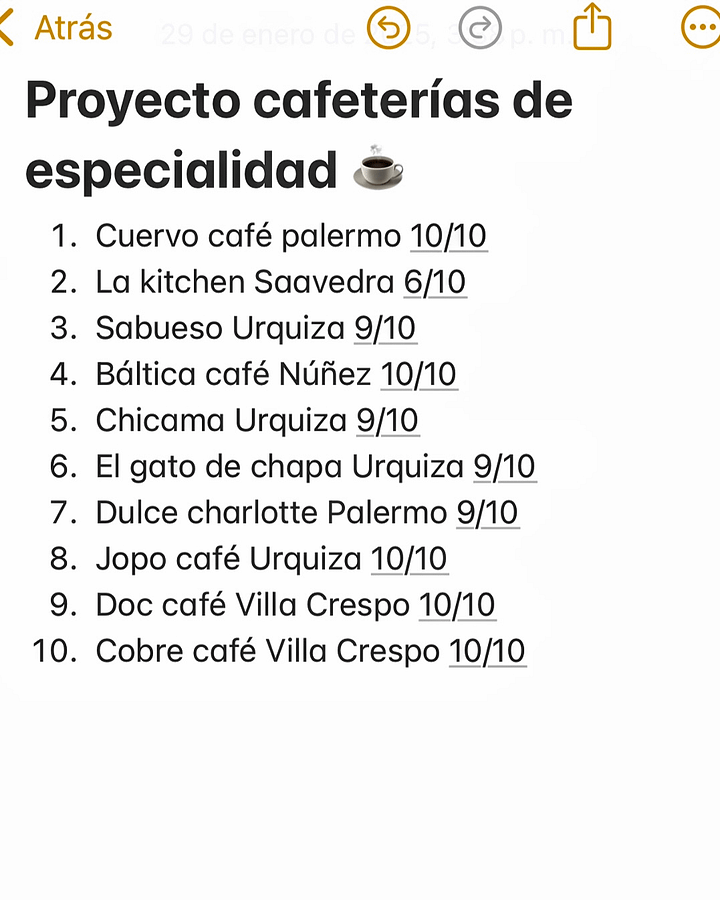The height and width of the screenshot is (900, 720).
Task: Tap the underlined 6/10 after La kitchen Saavedra
Action: point(435,282)
